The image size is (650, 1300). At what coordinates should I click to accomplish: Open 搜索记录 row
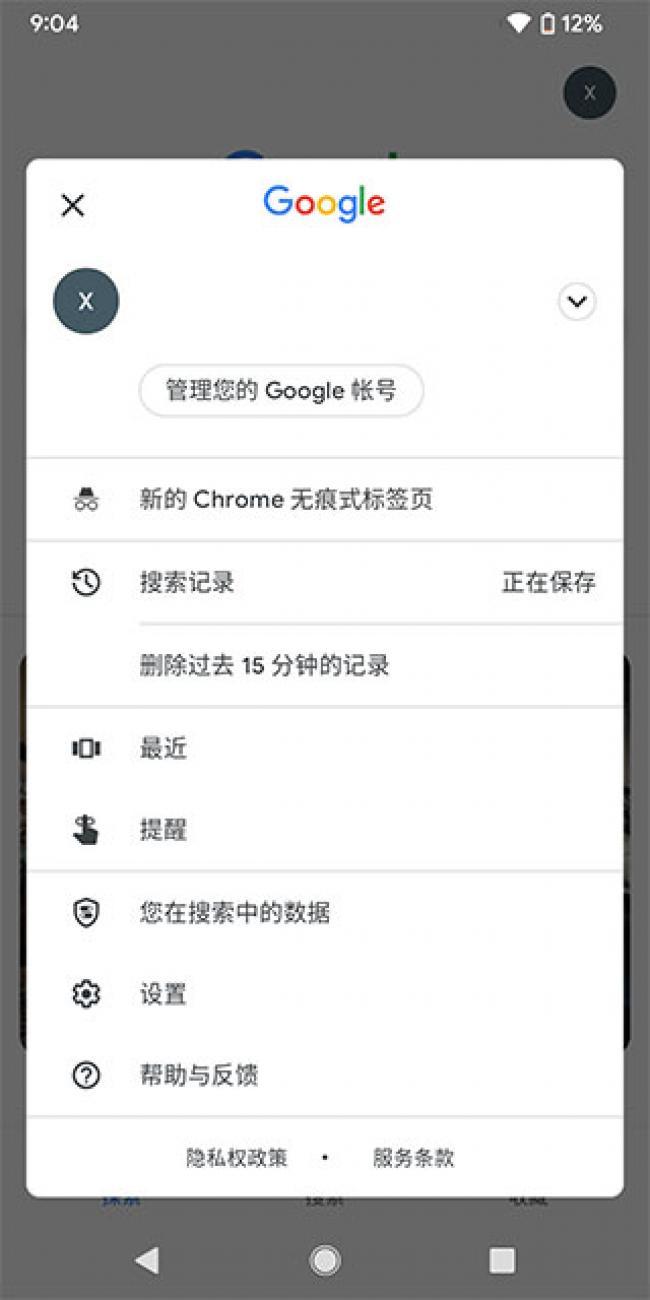coord(187,583)
